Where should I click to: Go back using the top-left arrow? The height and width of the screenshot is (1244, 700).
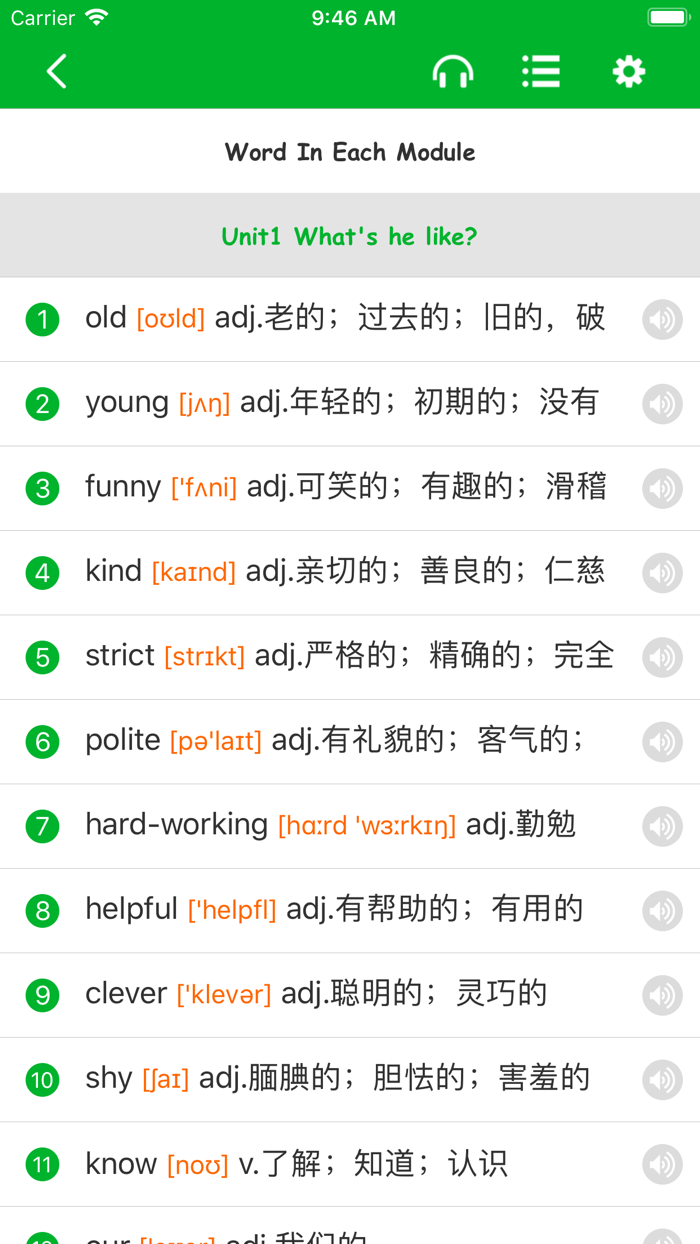coord(57,72)
